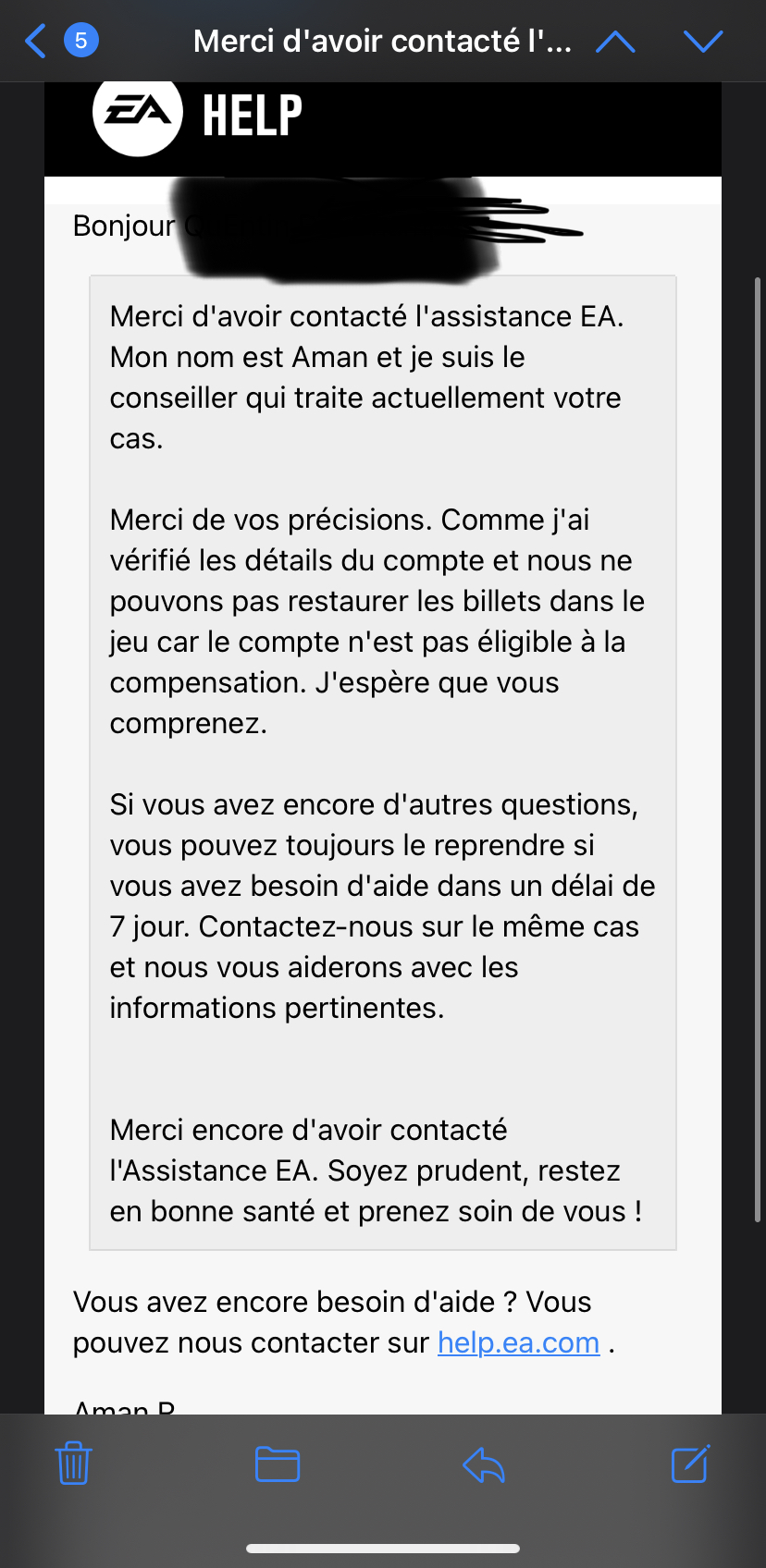766x1568 pixels.
Task: Open the help.ea.com link
Action: pyautogui.click(x=518, y=1342)
